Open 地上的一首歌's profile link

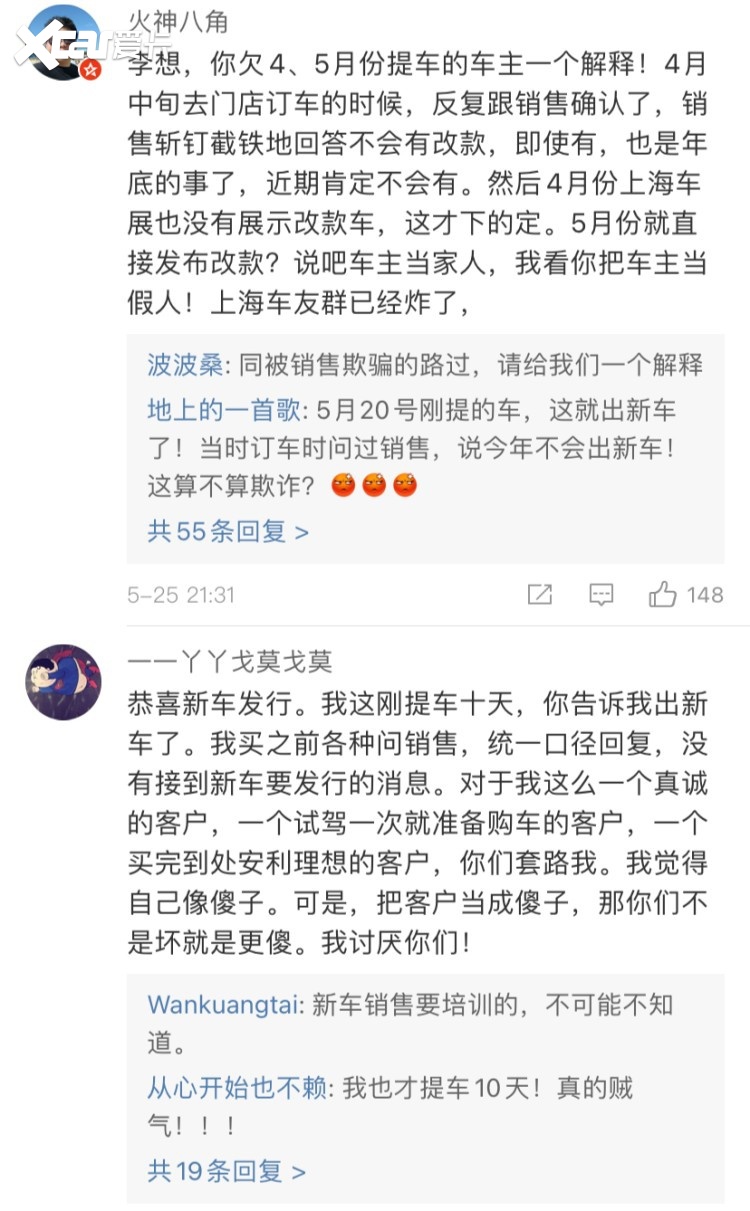pyautogui.click(x=223, y=409)
